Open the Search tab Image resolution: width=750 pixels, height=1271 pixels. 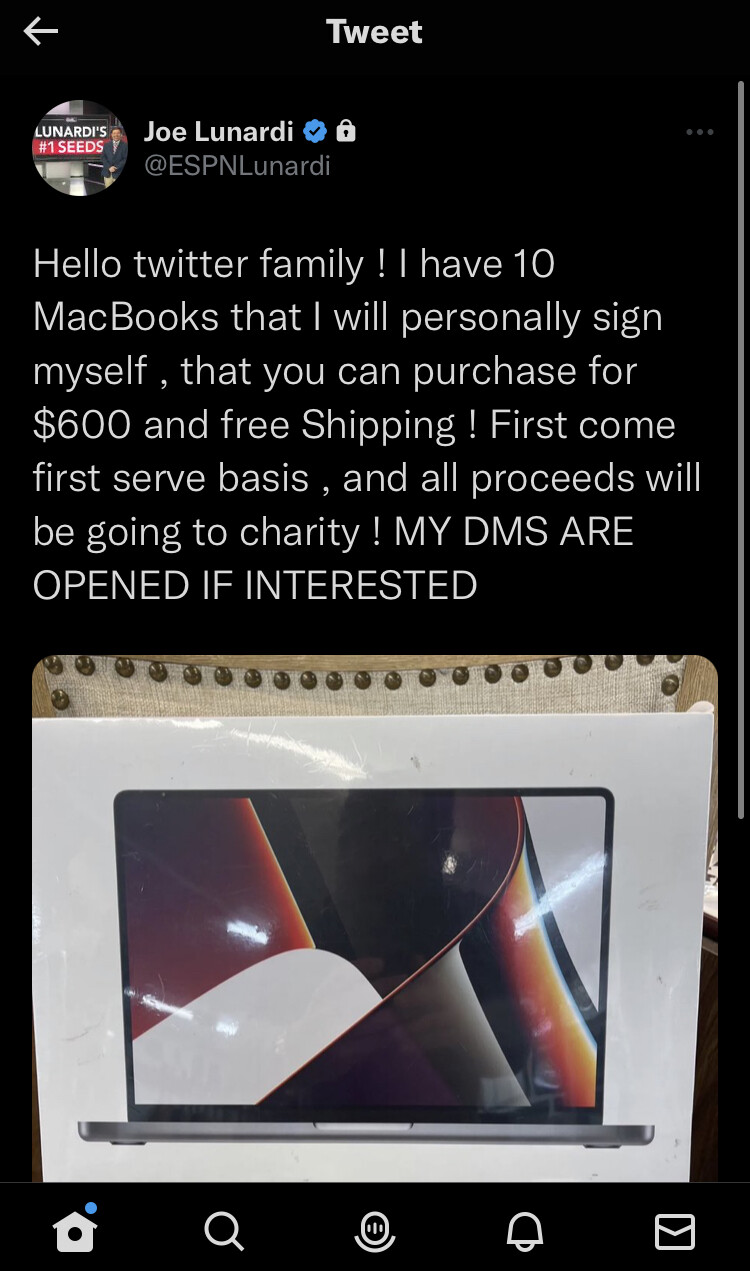(223, 1231)
